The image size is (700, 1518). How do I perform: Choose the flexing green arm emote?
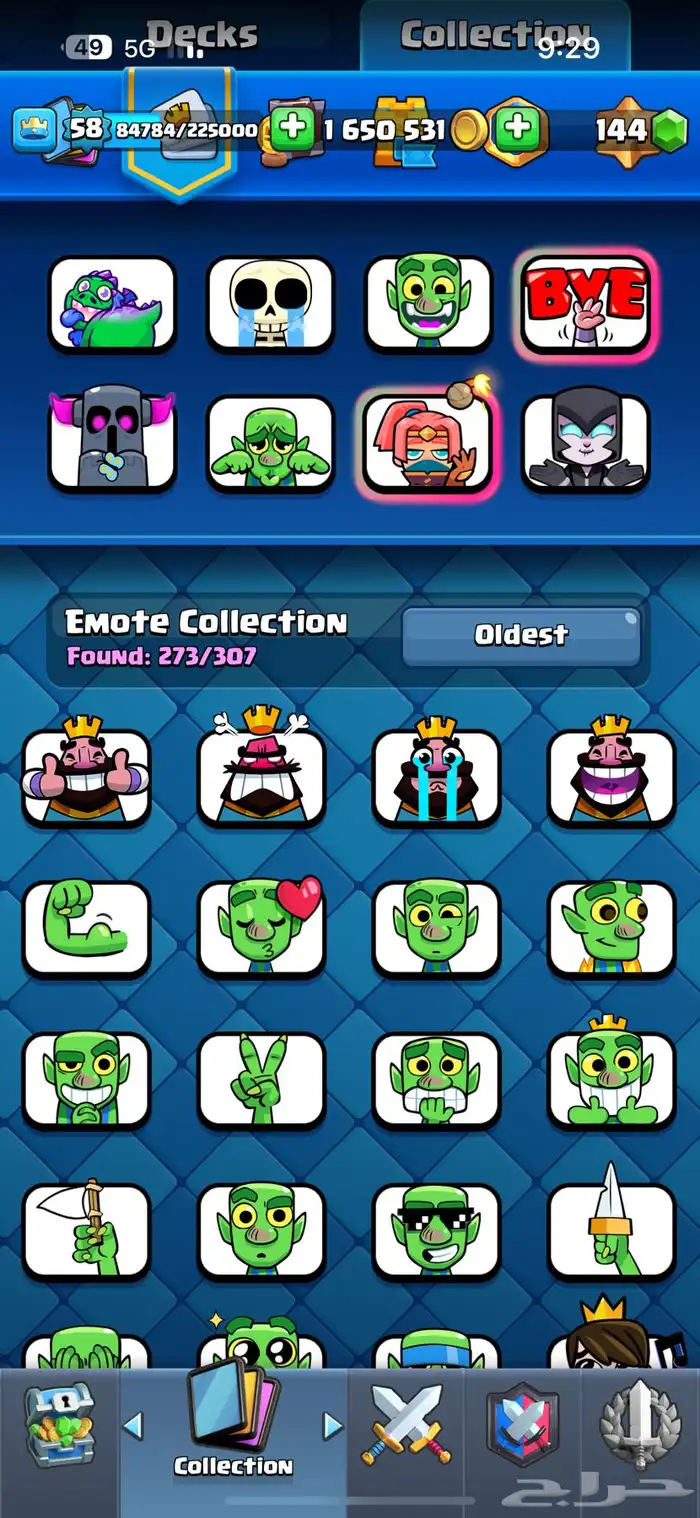[x=87, y=928]
